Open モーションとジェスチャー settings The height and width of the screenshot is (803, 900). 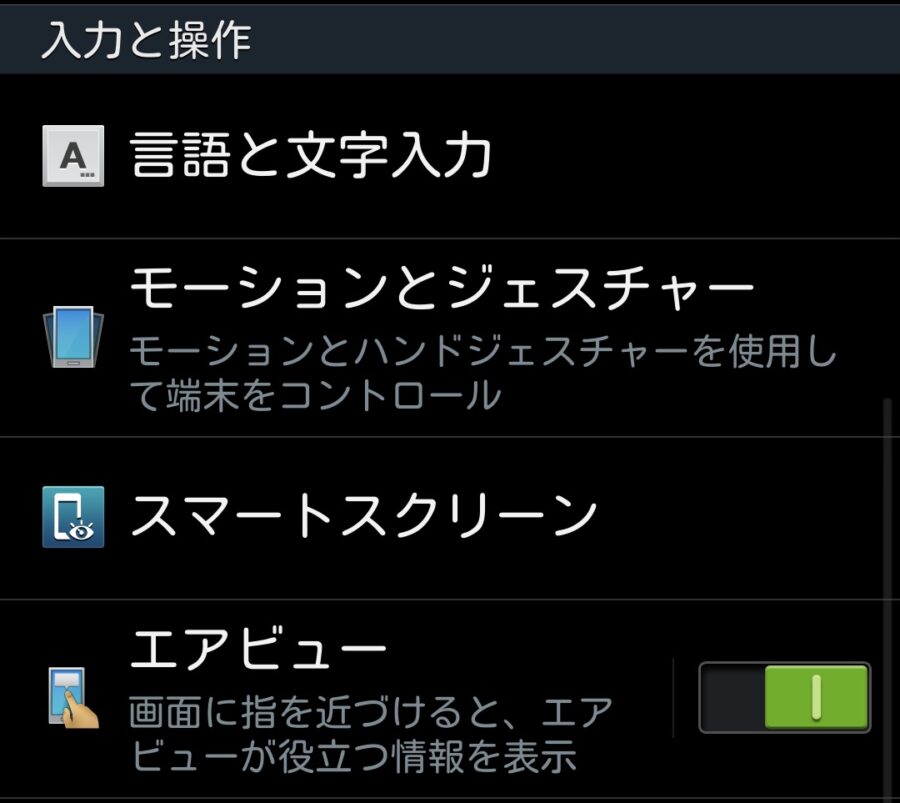pos(440,338)
